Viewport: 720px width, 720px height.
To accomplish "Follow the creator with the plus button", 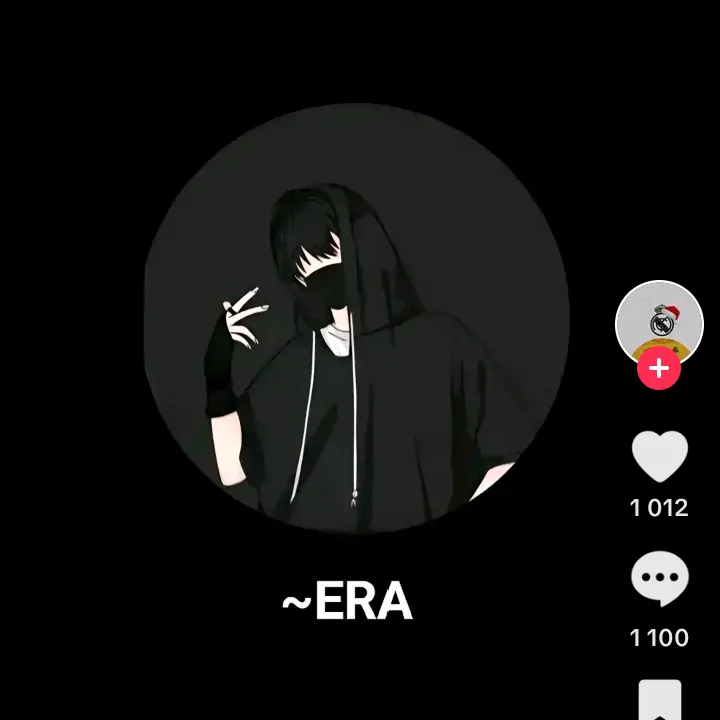I will (659, 370).
